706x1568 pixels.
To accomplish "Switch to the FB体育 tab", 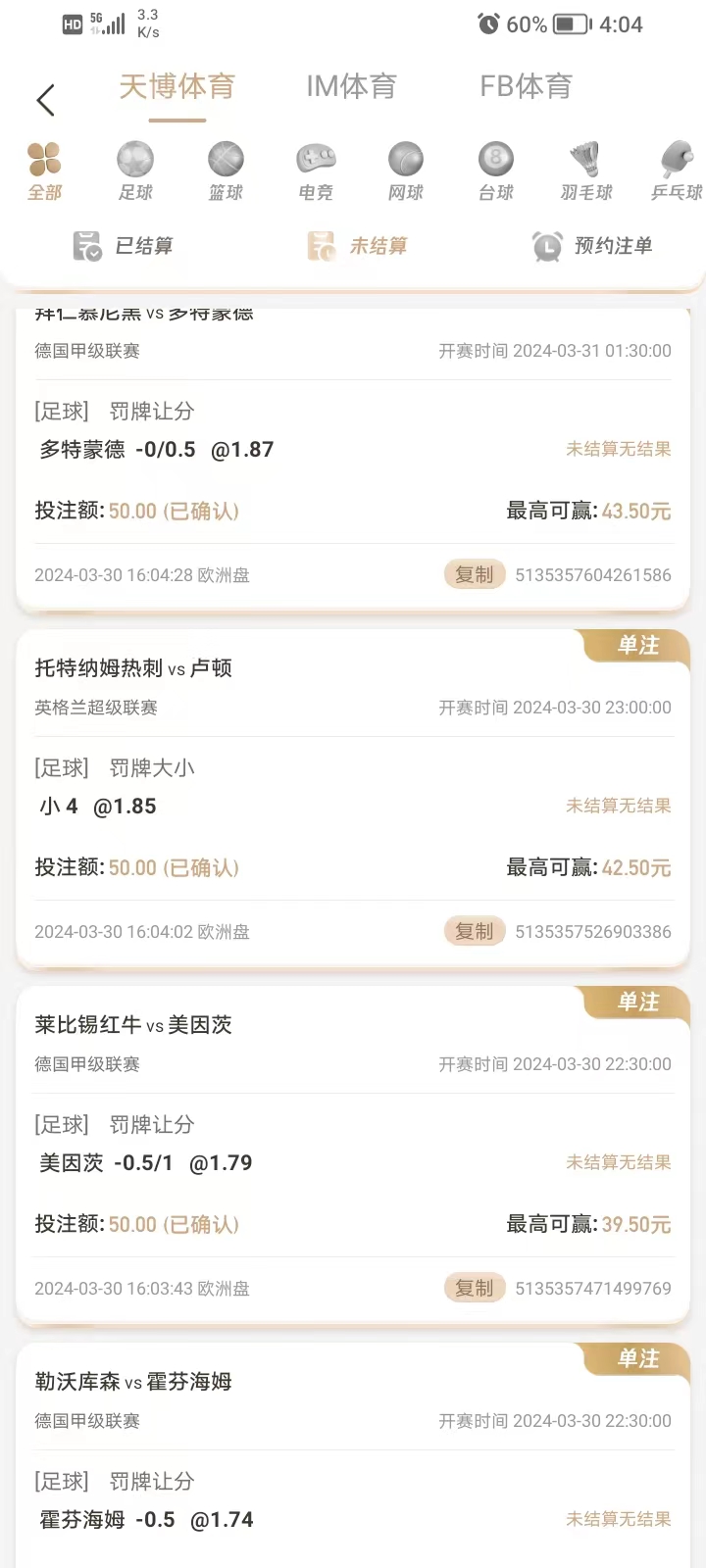I will pos(526,87).
